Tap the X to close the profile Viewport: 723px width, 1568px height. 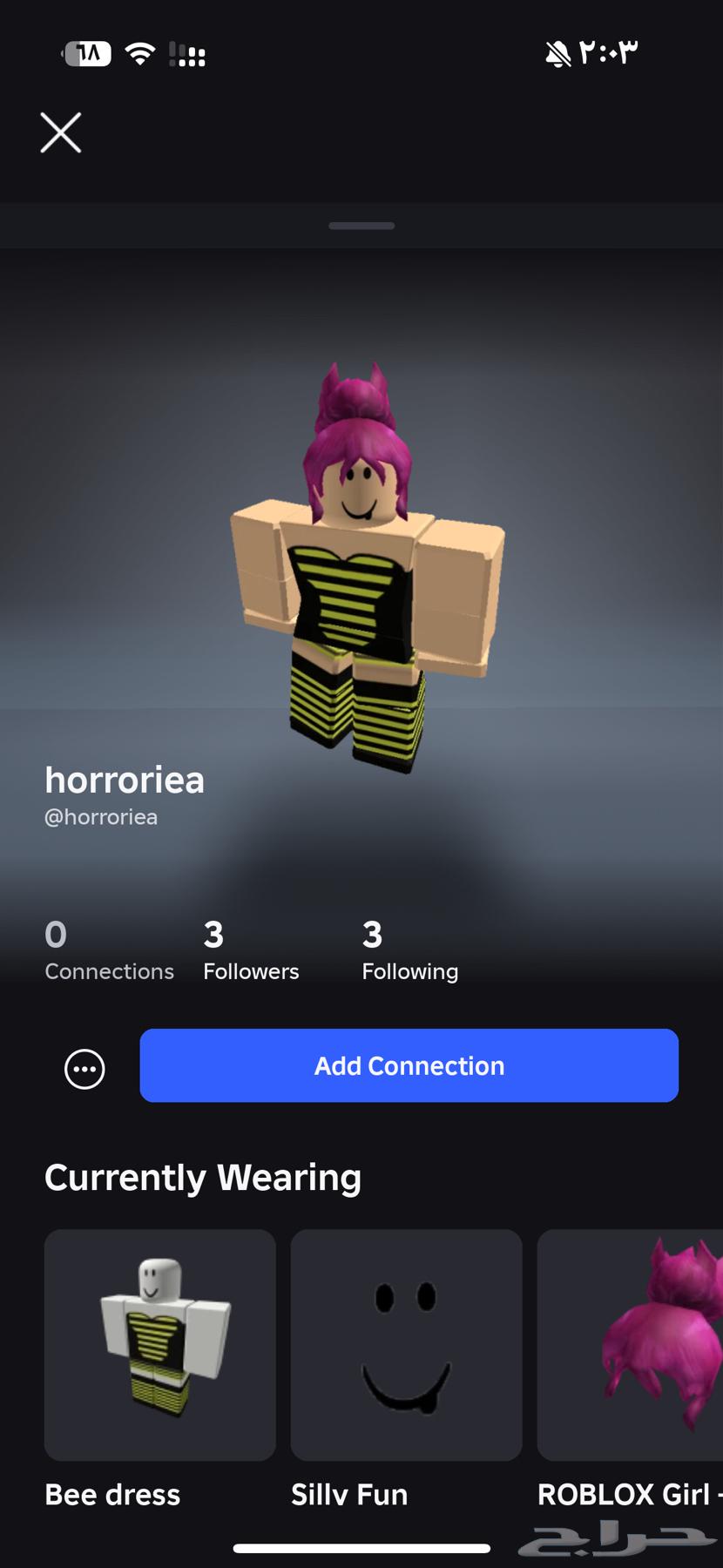(x=60, y=132)
